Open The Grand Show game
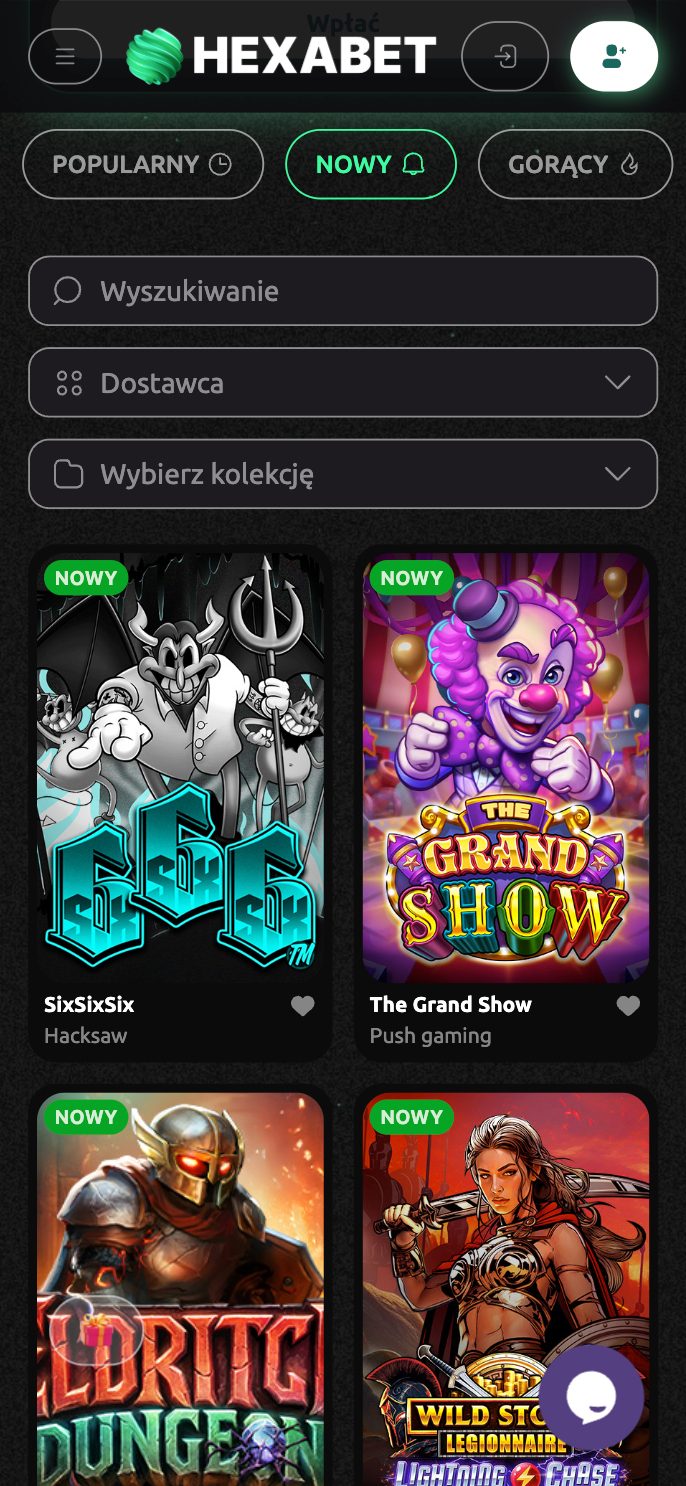 [x=506, y=768]
